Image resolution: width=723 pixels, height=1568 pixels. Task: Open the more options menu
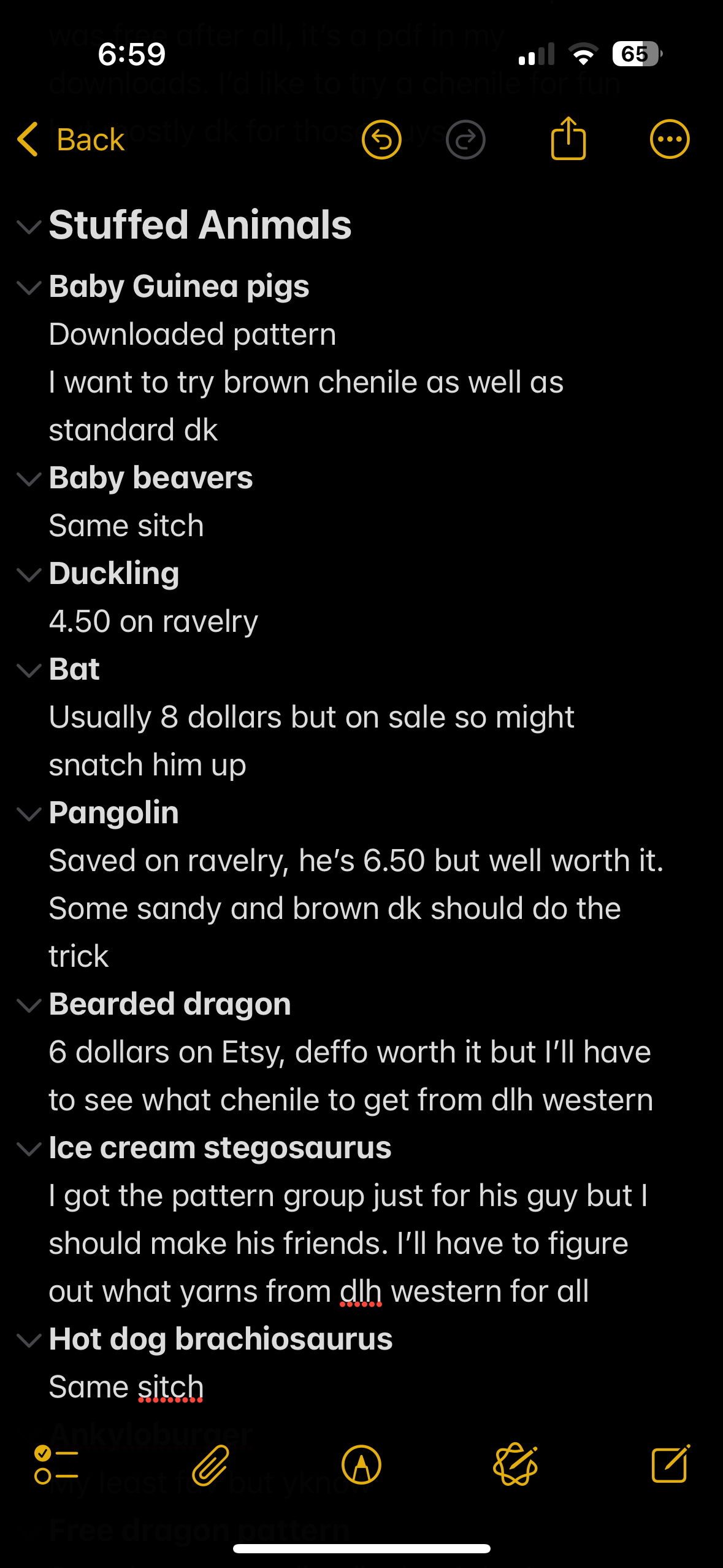coord(669,139)
